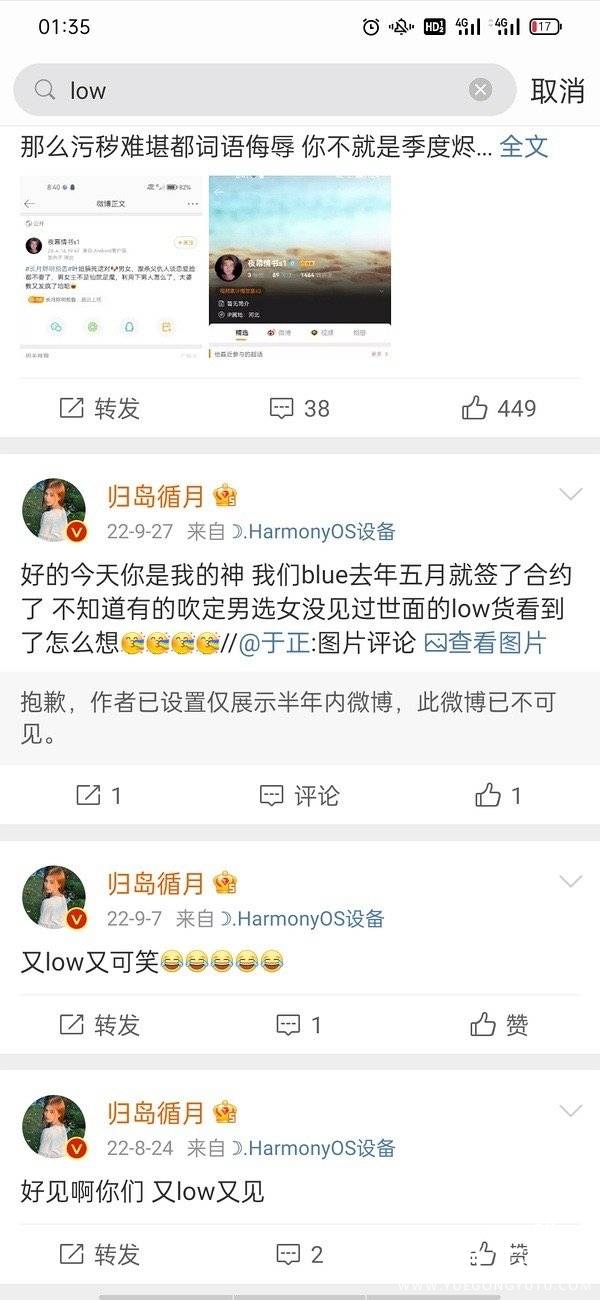Repost the post with 449 likes
Viewport: 600px width, 1300px height.
click(100, 408)
